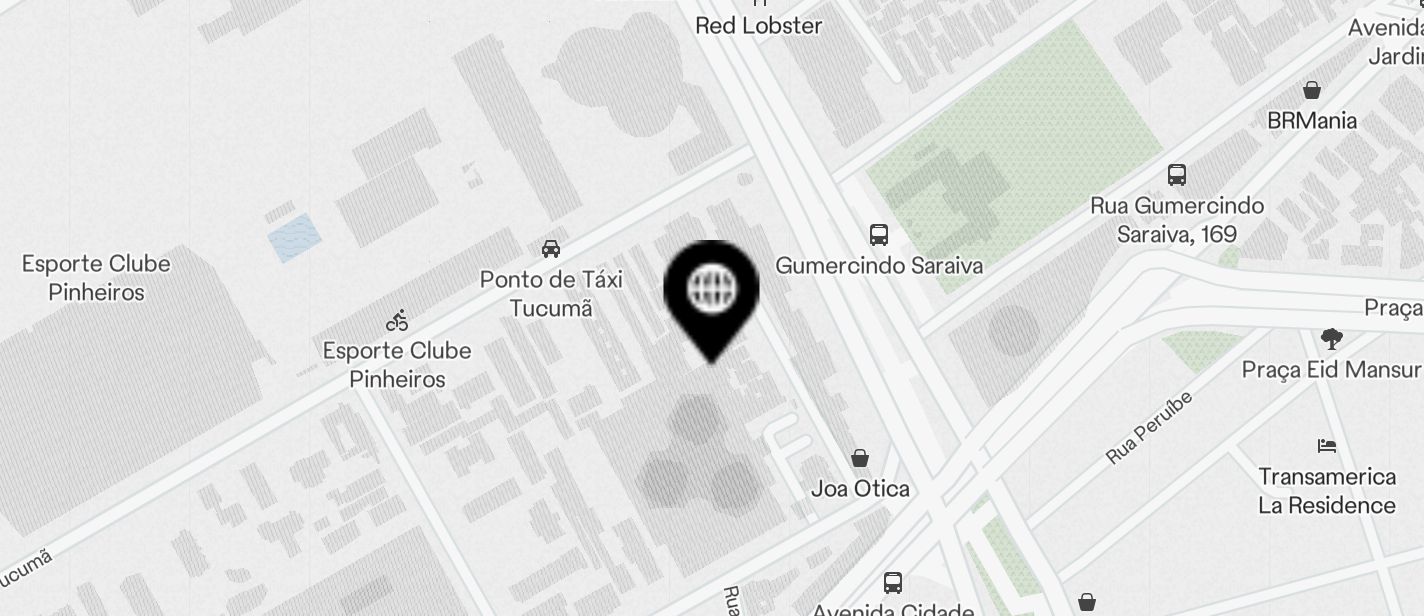
Task: Open the Joa Otica shop marker
Action: pos(860,459)
